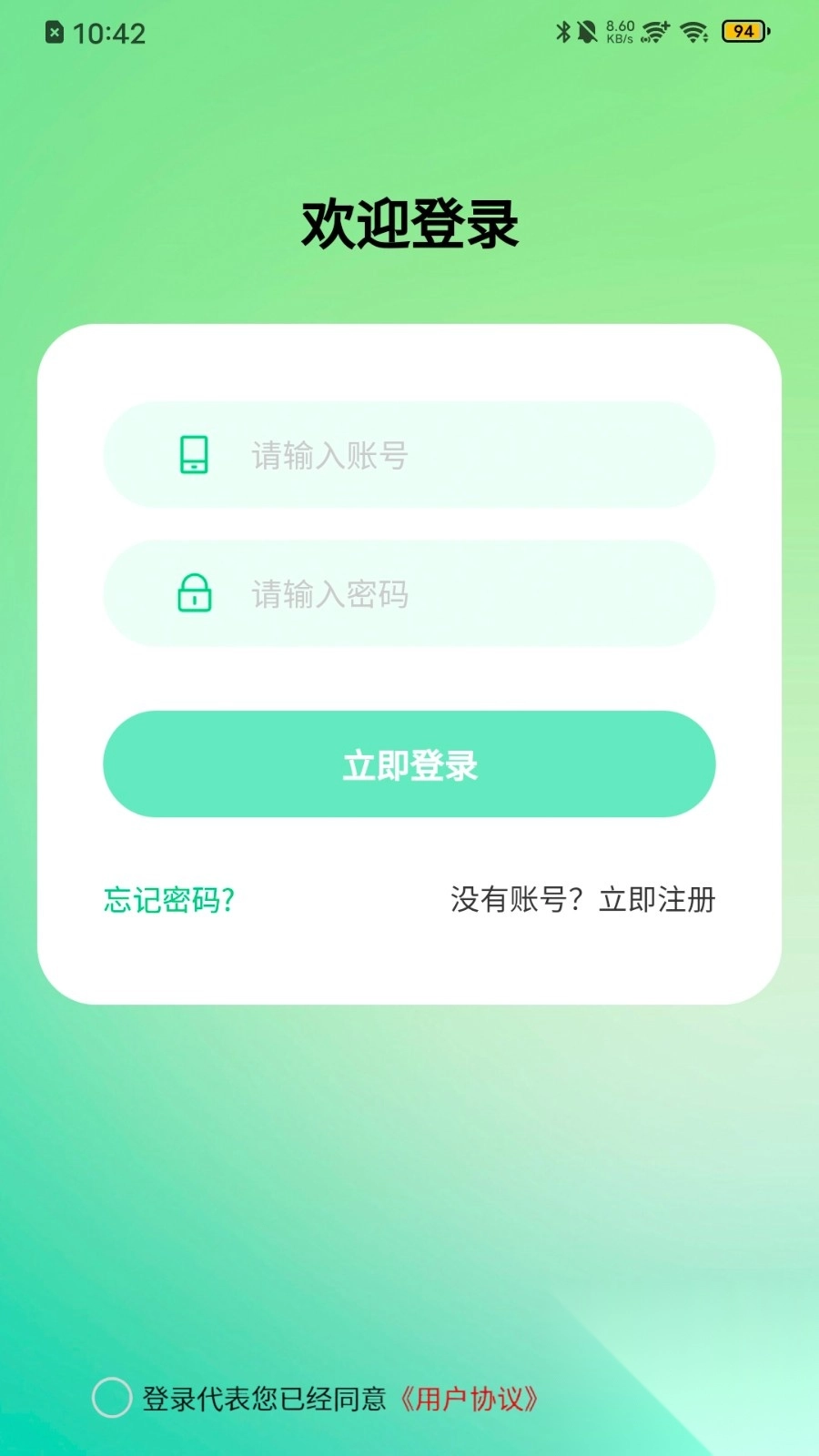
Task: Tap the second Wi-Fi icon in status bar
Action: pyautogui.click(x=696, y=31)
